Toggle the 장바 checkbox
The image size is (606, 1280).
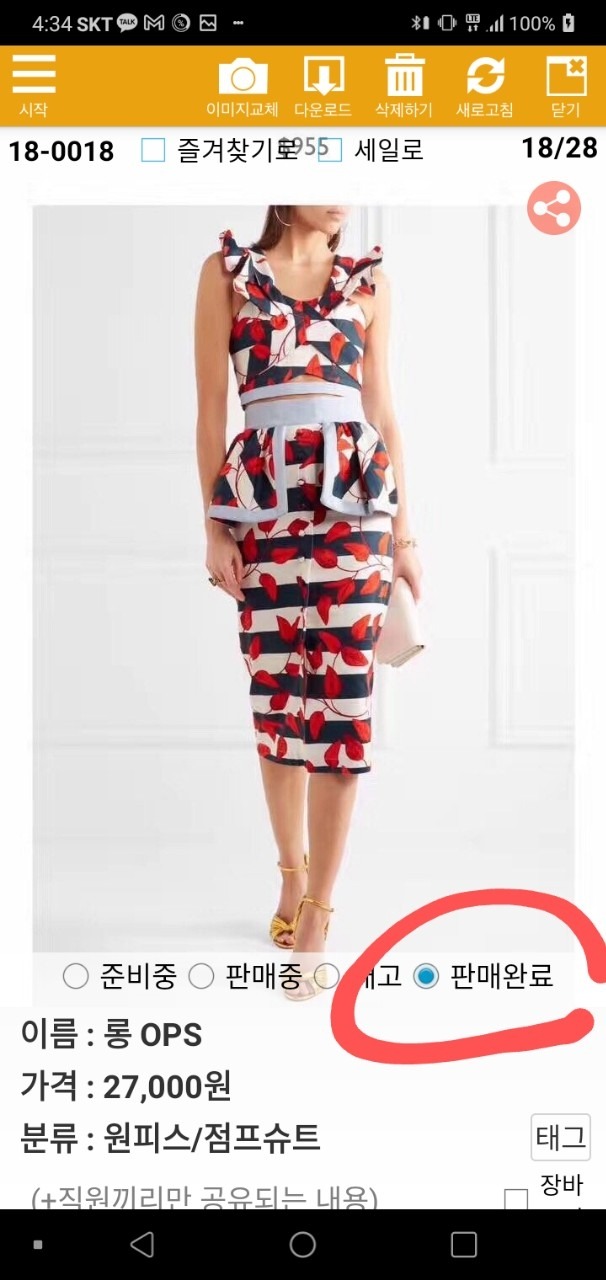(516, 1199)
